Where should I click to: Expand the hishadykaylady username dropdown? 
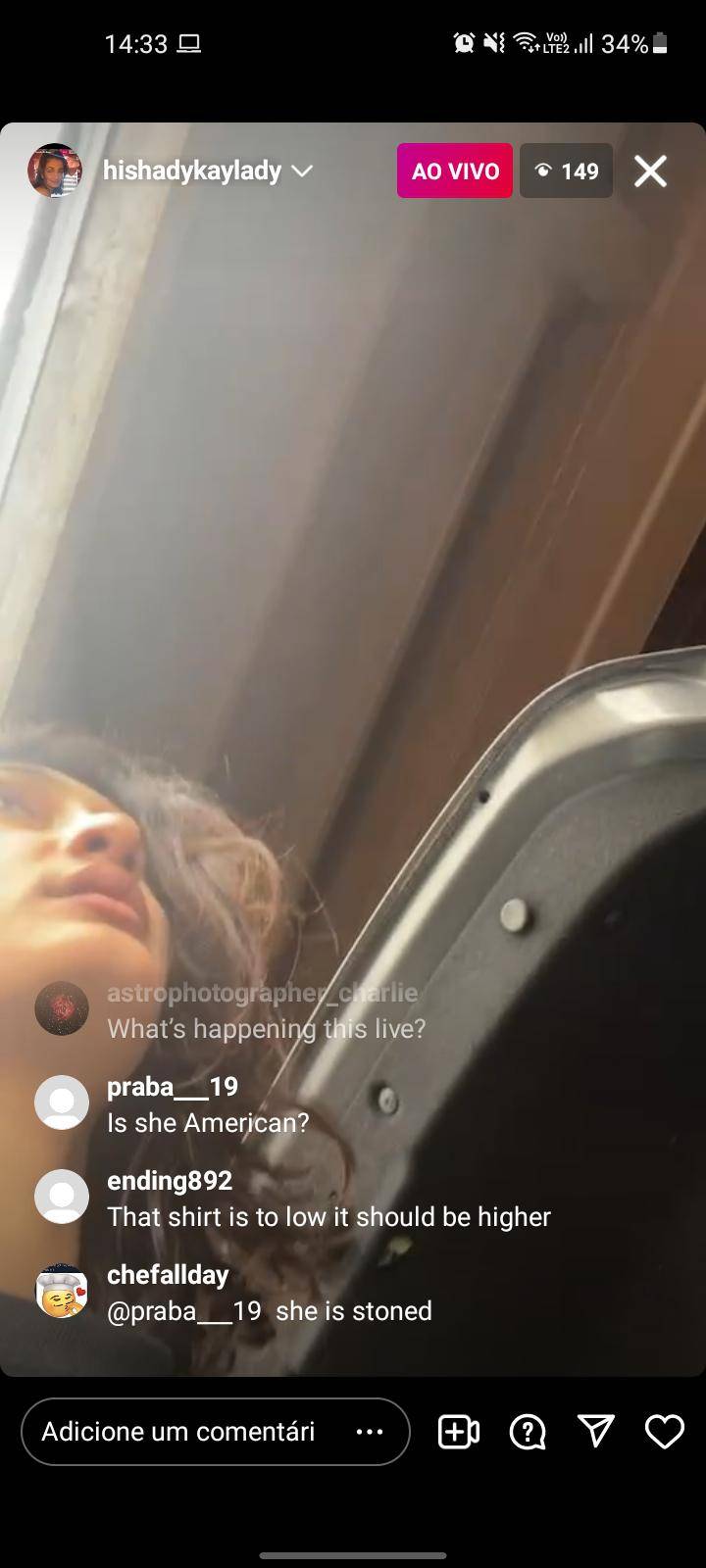(302, 171)
